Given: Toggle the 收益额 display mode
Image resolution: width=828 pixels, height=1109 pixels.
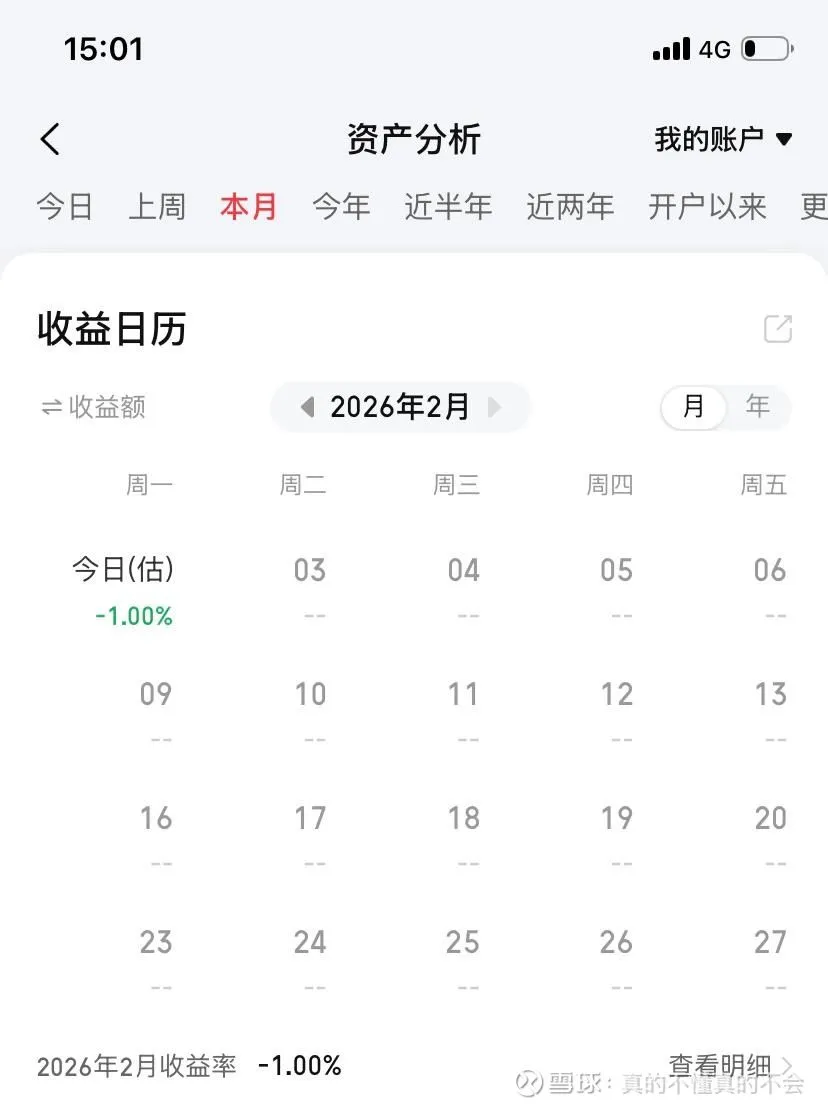Looking at the screenshot, I should coord(93,407).
